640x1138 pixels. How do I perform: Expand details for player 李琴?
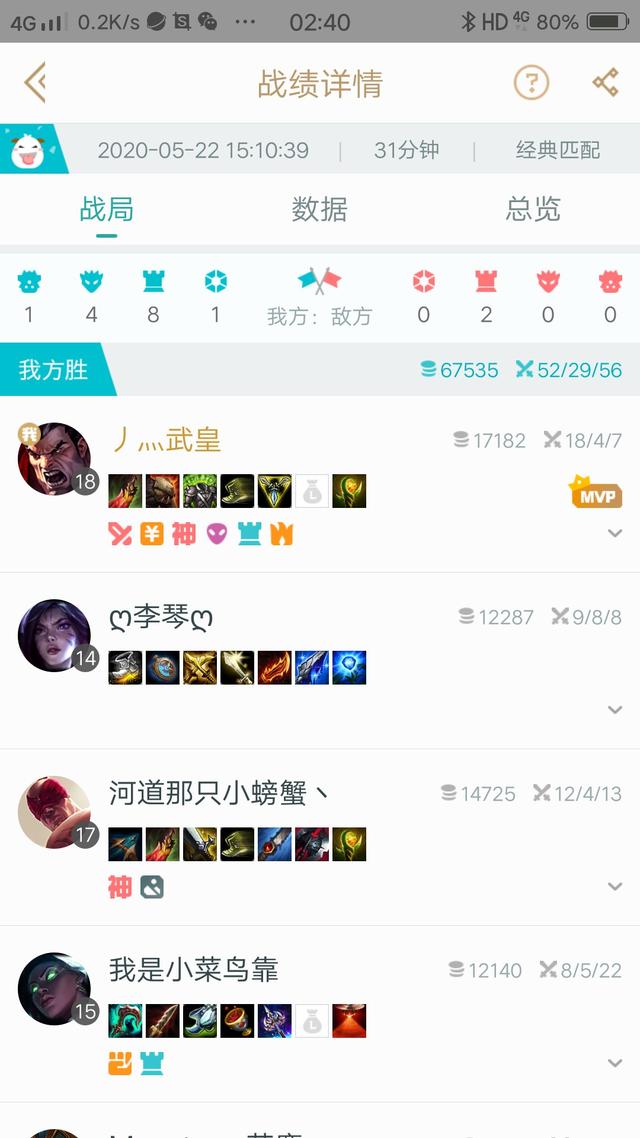(615, 710)
